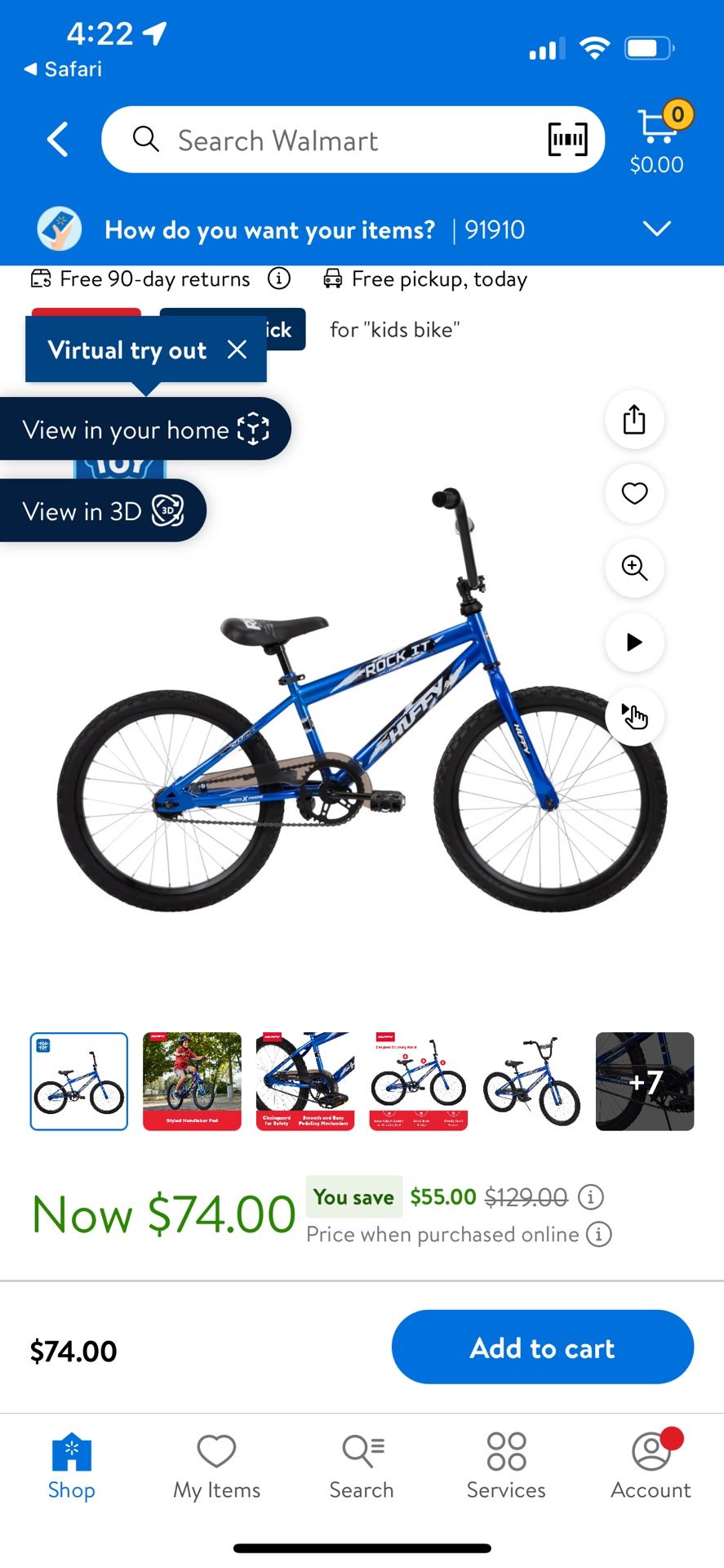Show info about price when purchased online

coord(599,1234)
